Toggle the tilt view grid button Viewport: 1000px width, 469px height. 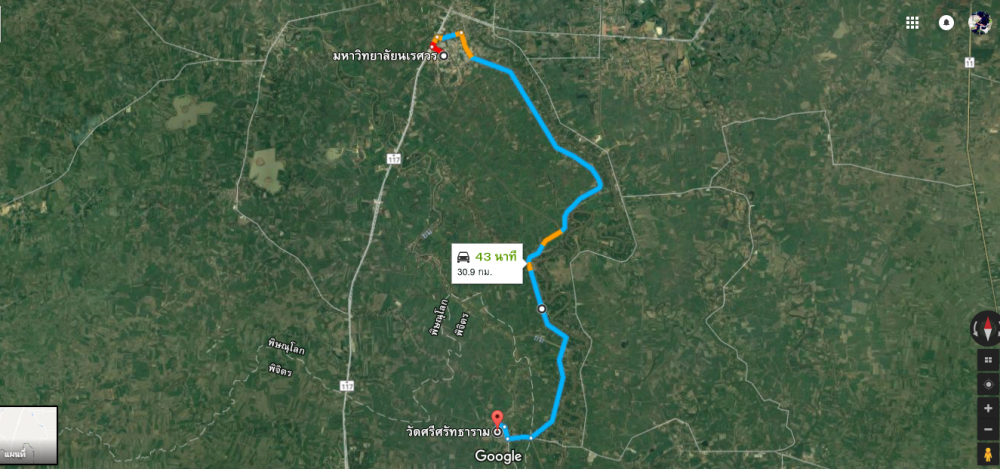[x=987, y=360]
